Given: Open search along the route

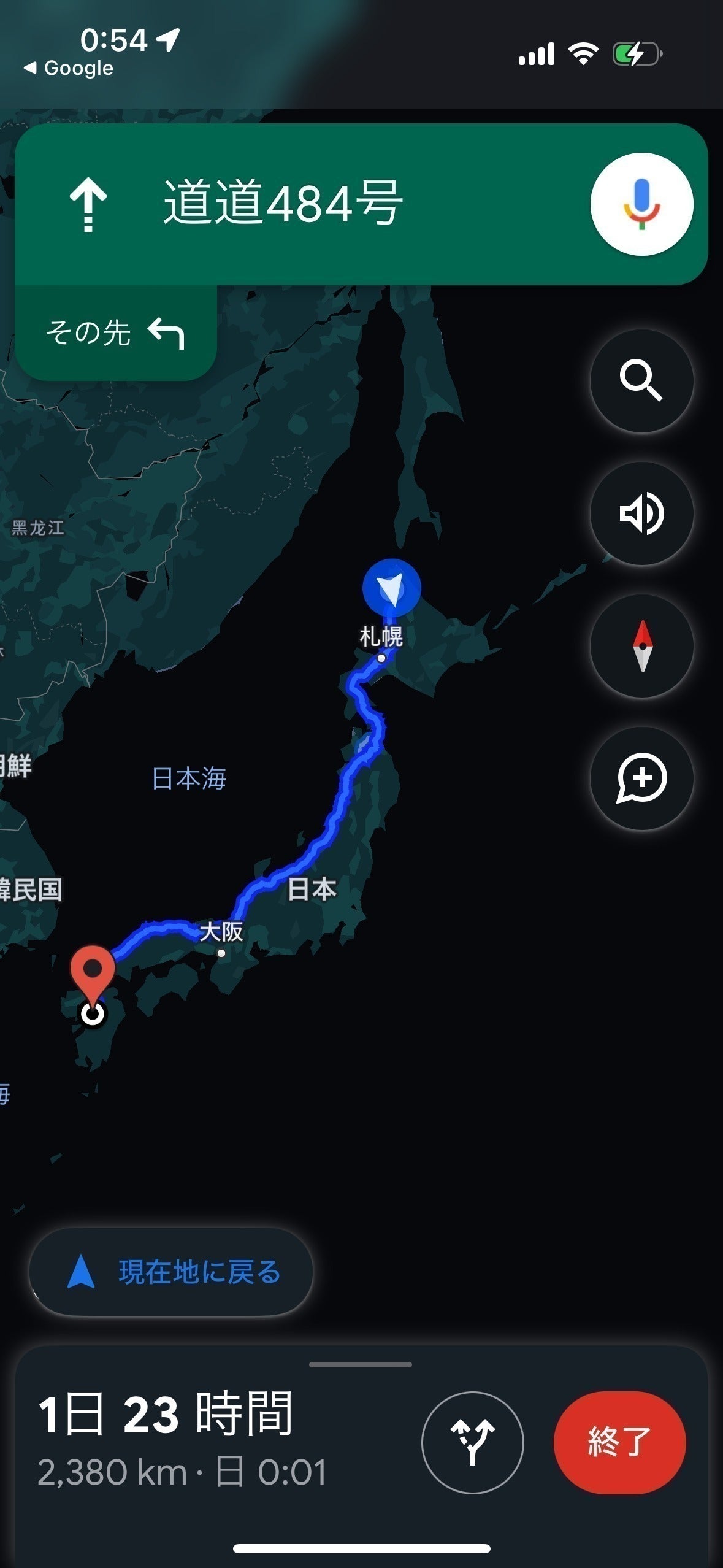Looking at the screenshot, I should (x=641, y=381).
